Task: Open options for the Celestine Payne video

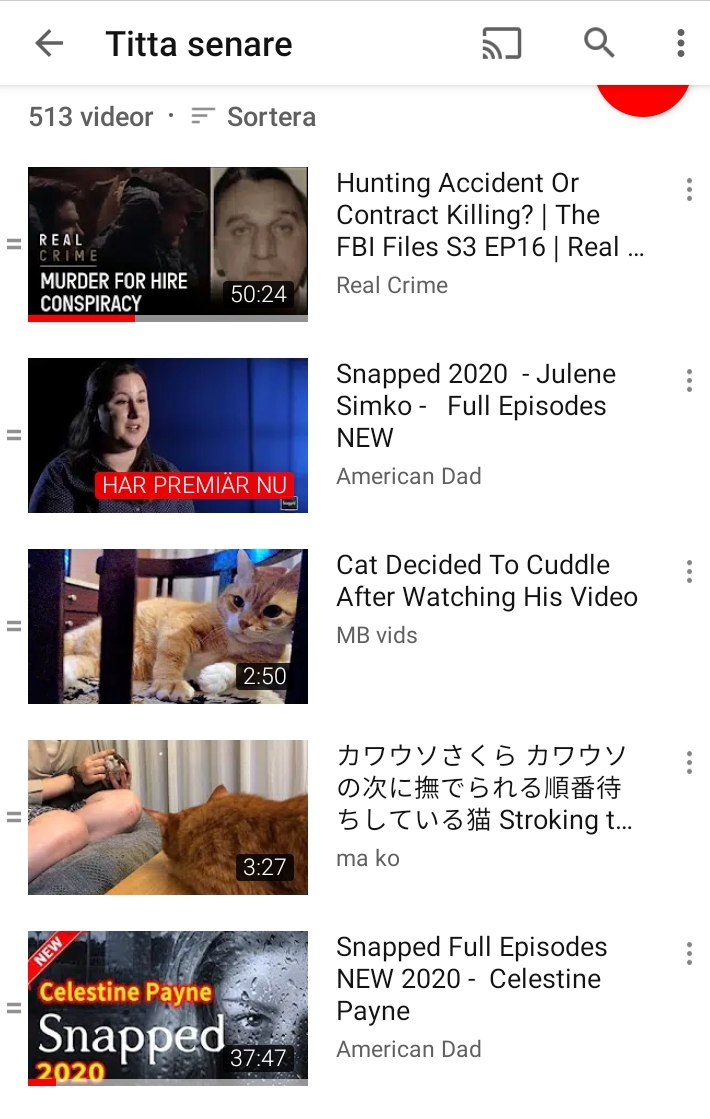Action: click(x=688, y=954)
